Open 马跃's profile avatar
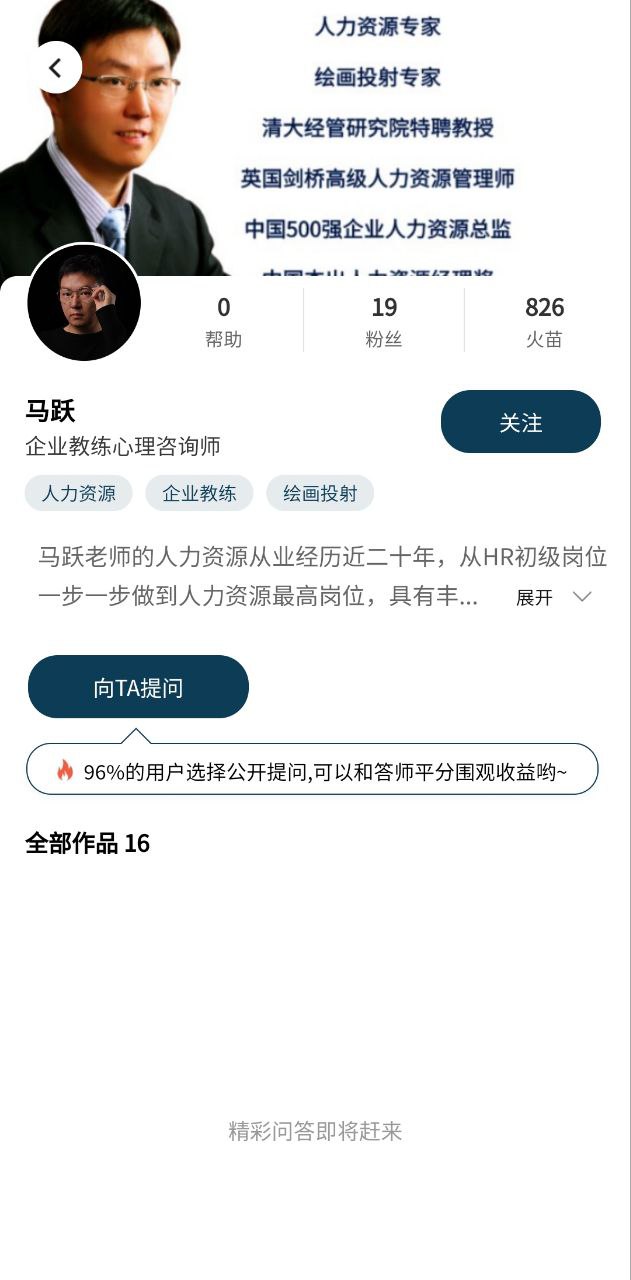The height and width of the screenshot is (1280, 631). click(x=84, y=304)
